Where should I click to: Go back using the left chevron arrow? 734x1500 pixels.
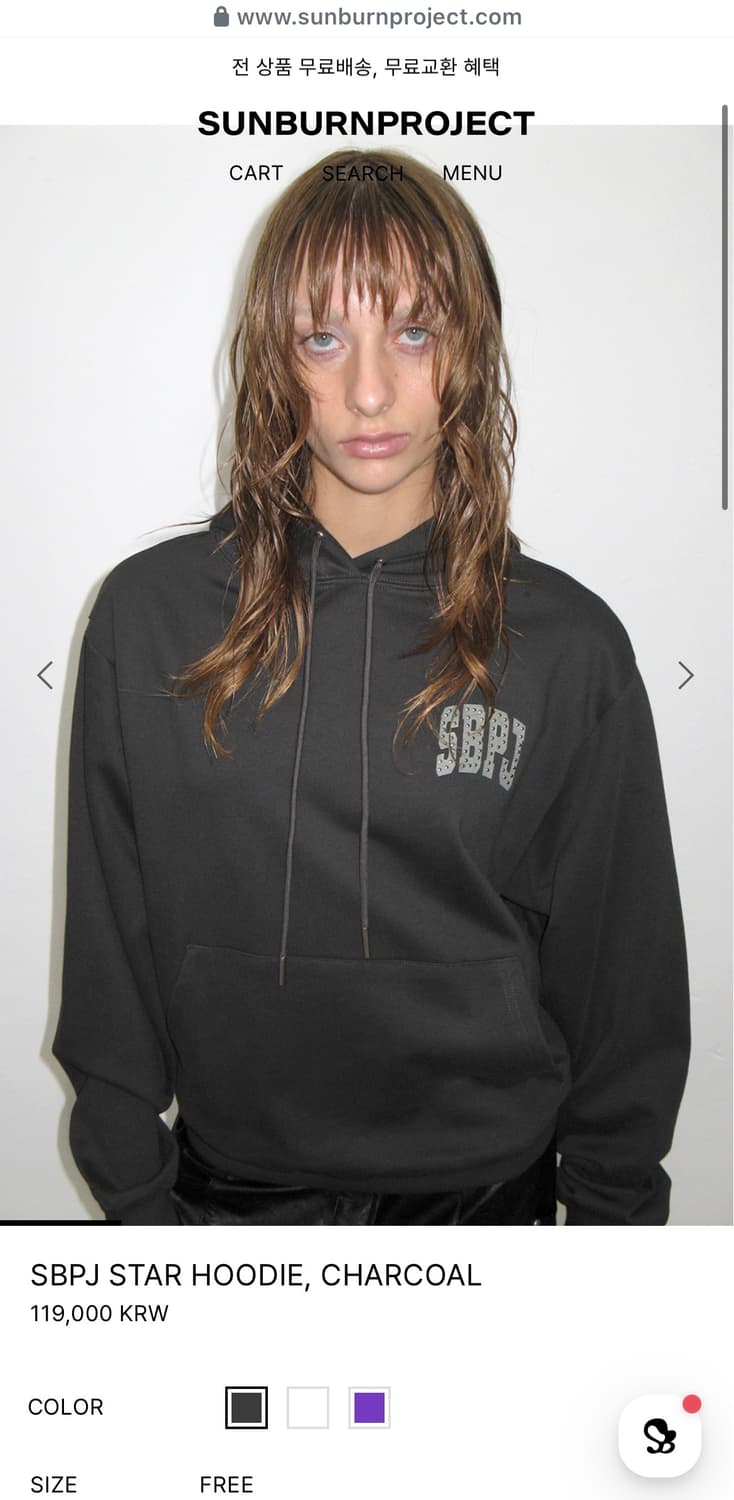[45, 675]
